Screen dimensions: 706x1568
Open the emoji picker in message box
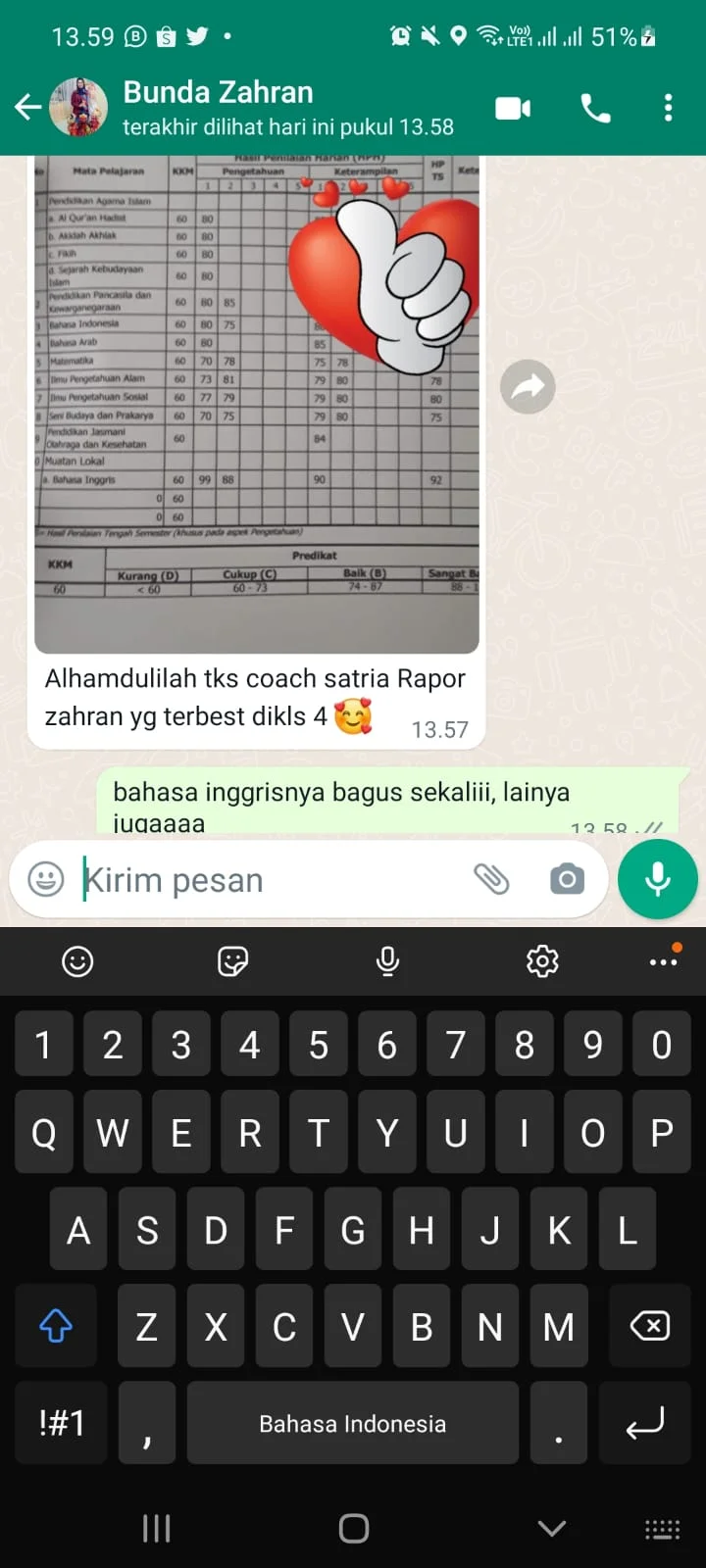coord(46,879)
